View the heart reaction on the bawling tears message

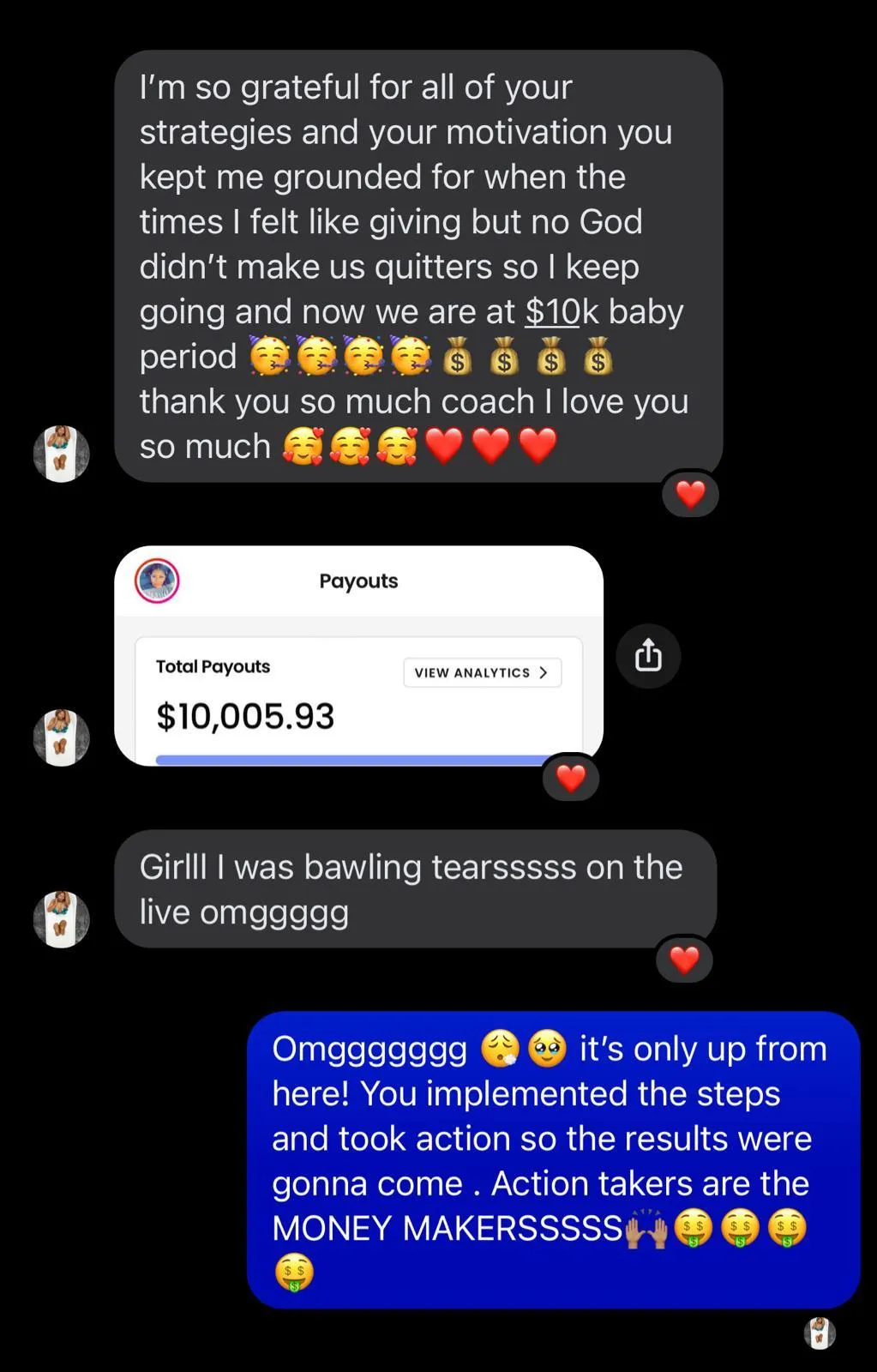pyautogui.click(x=684, y=960)
